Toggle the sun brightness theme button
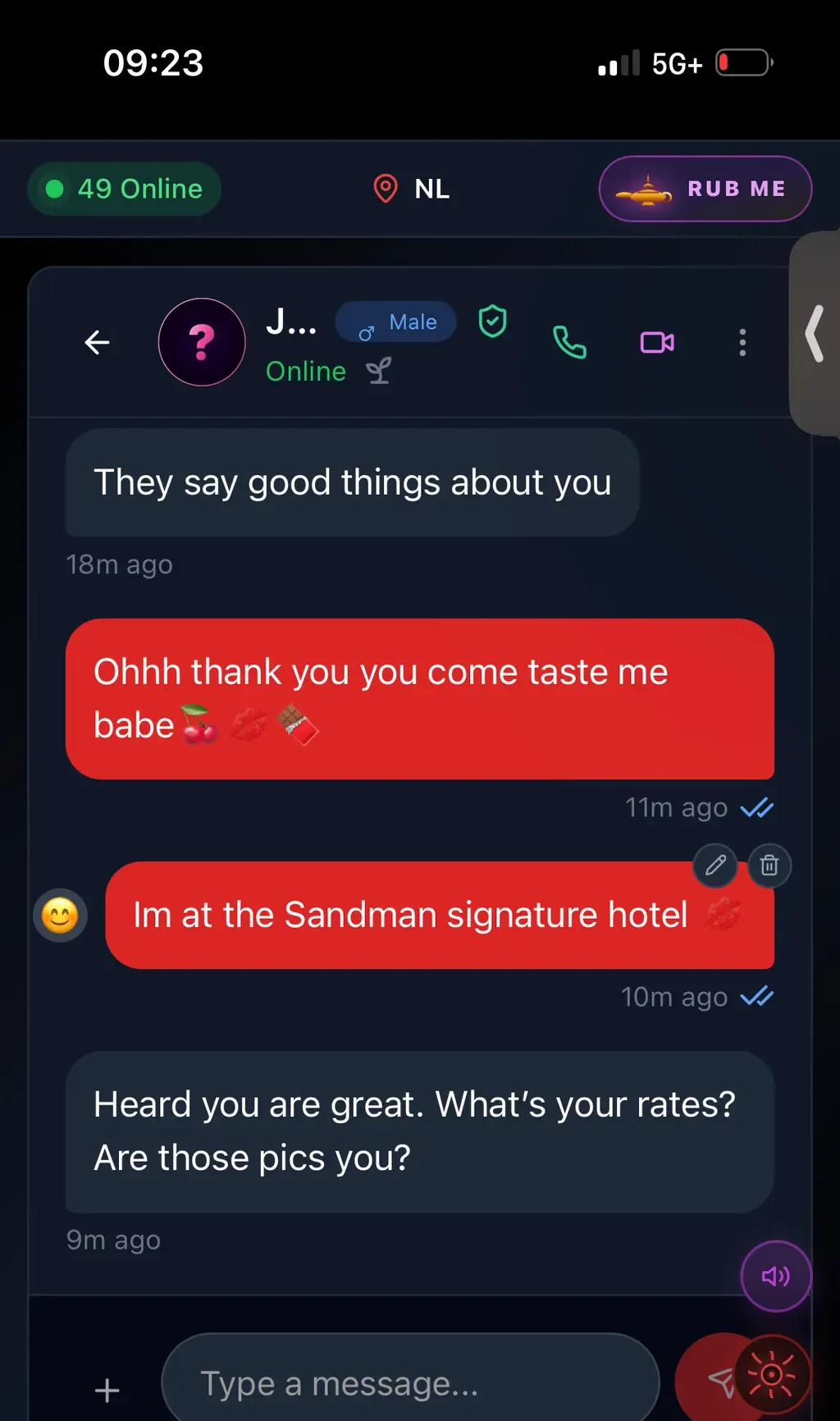This screenshot has height=1421, width=840. tap(772, 1374)
